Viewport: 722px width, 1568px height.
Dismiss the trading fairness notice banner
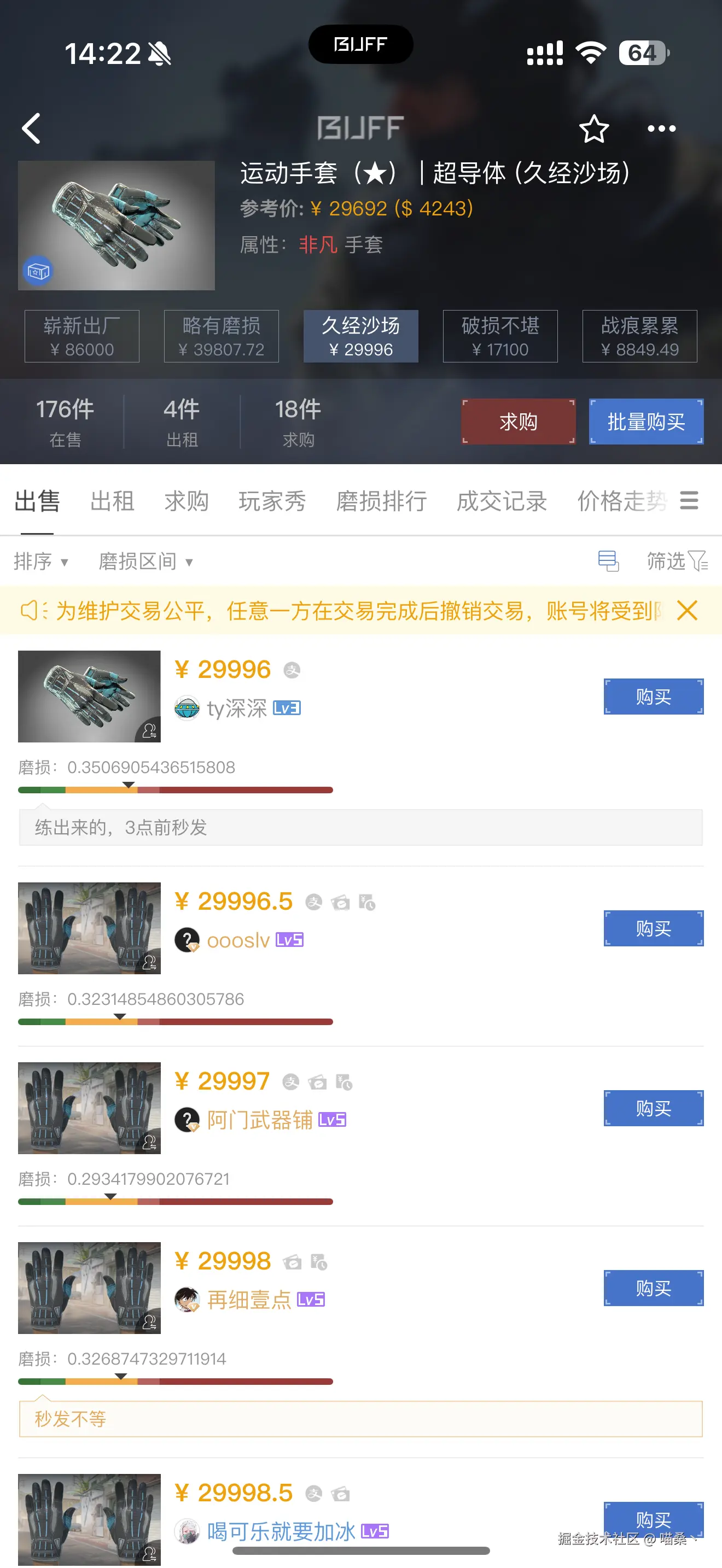(688, 611)
